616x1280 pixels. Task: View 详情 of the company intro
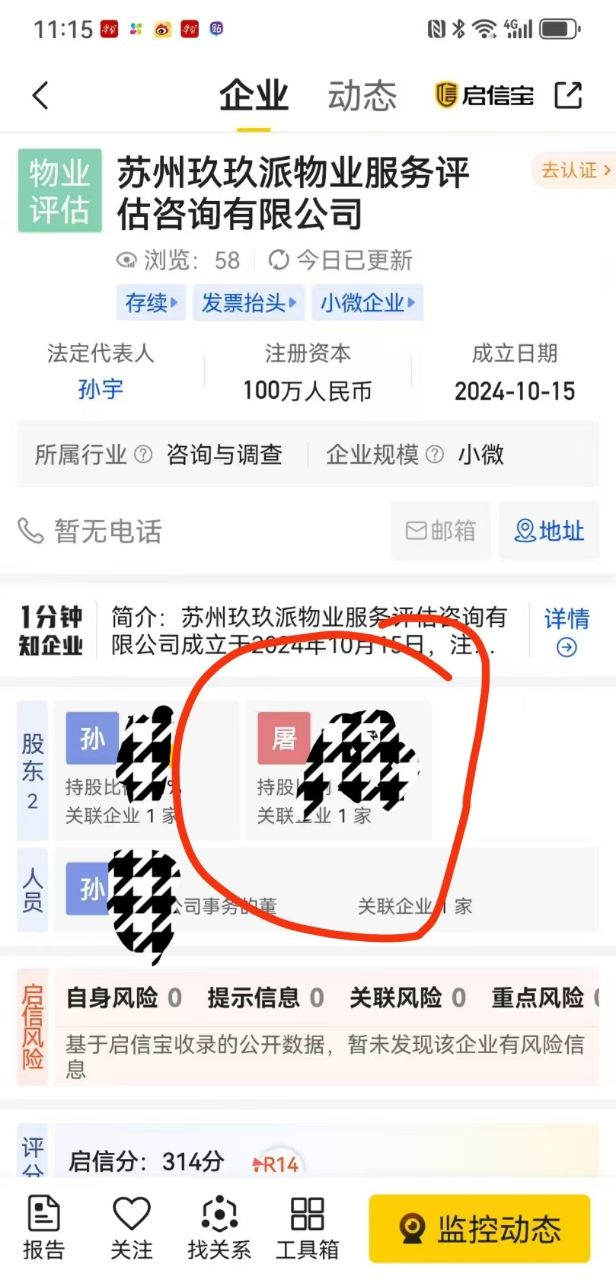coord(566,632)
